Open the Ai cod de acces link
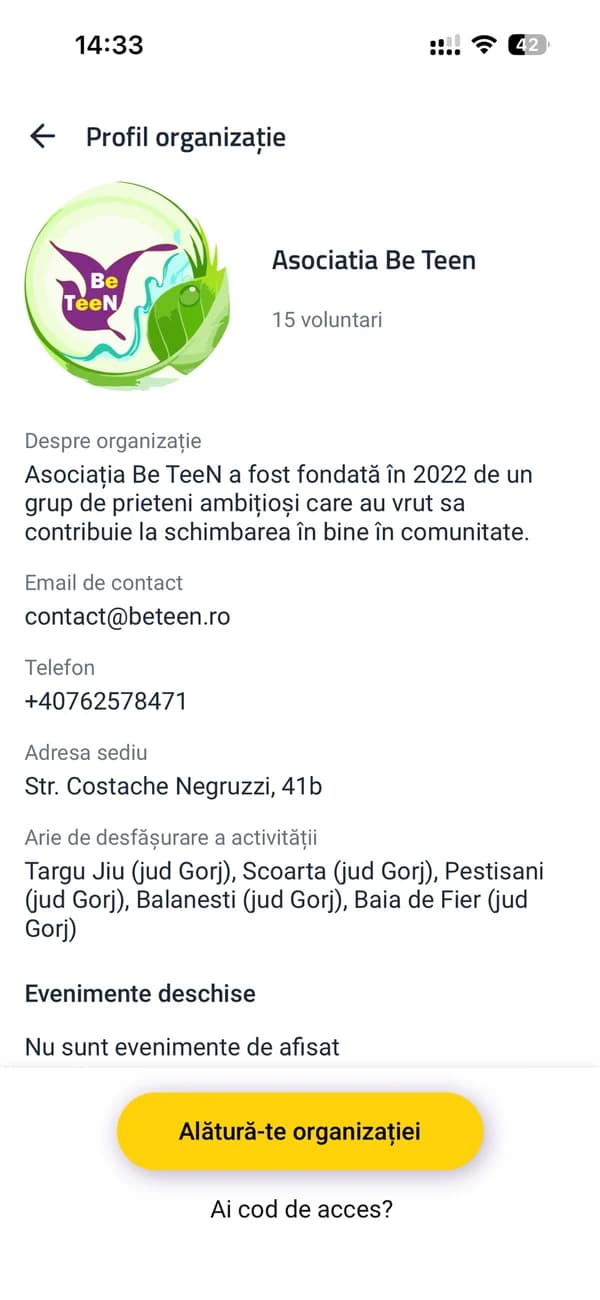 pyautogui.click(x=301, y=1209)
